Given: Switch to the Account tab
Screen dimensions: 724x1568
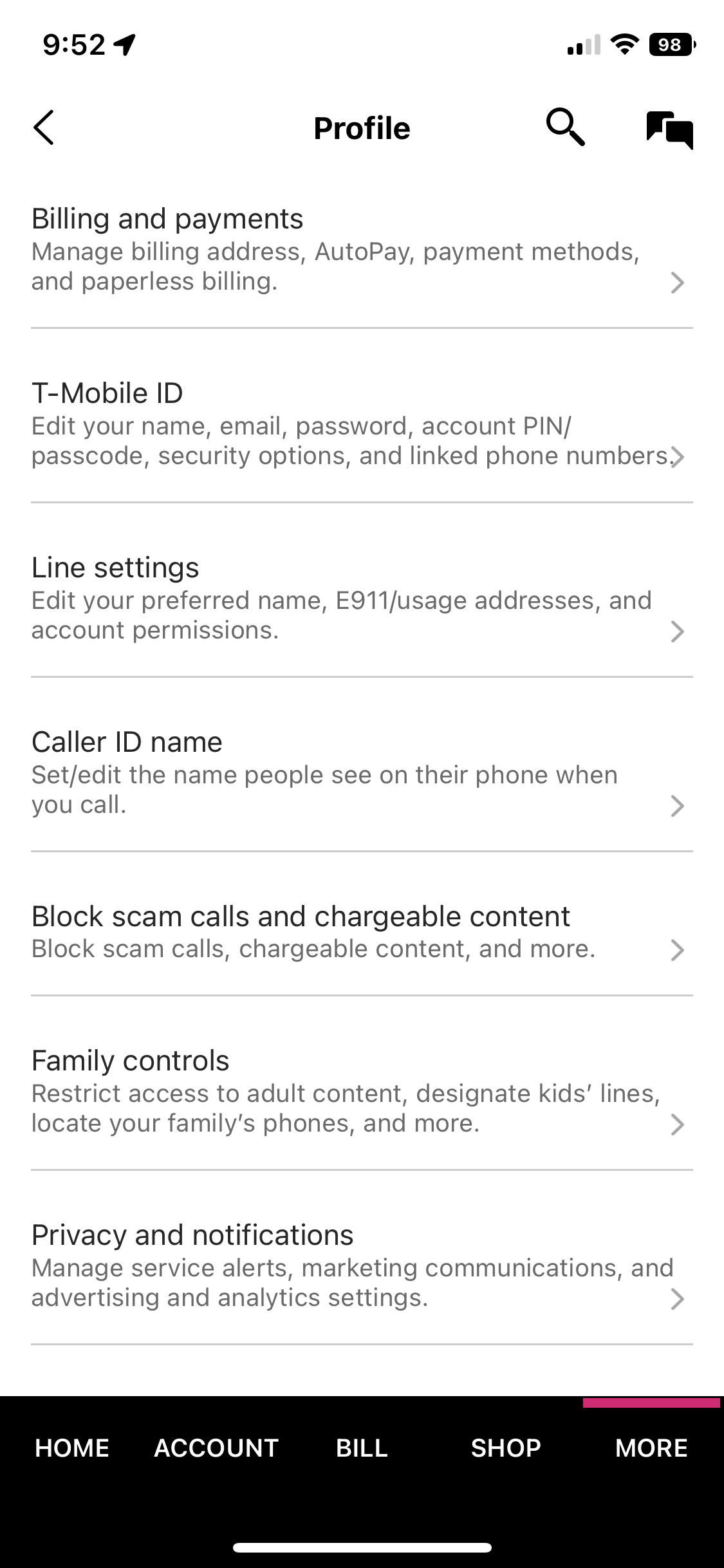Looking at the screenshot, I should (x=216, y=1448).
